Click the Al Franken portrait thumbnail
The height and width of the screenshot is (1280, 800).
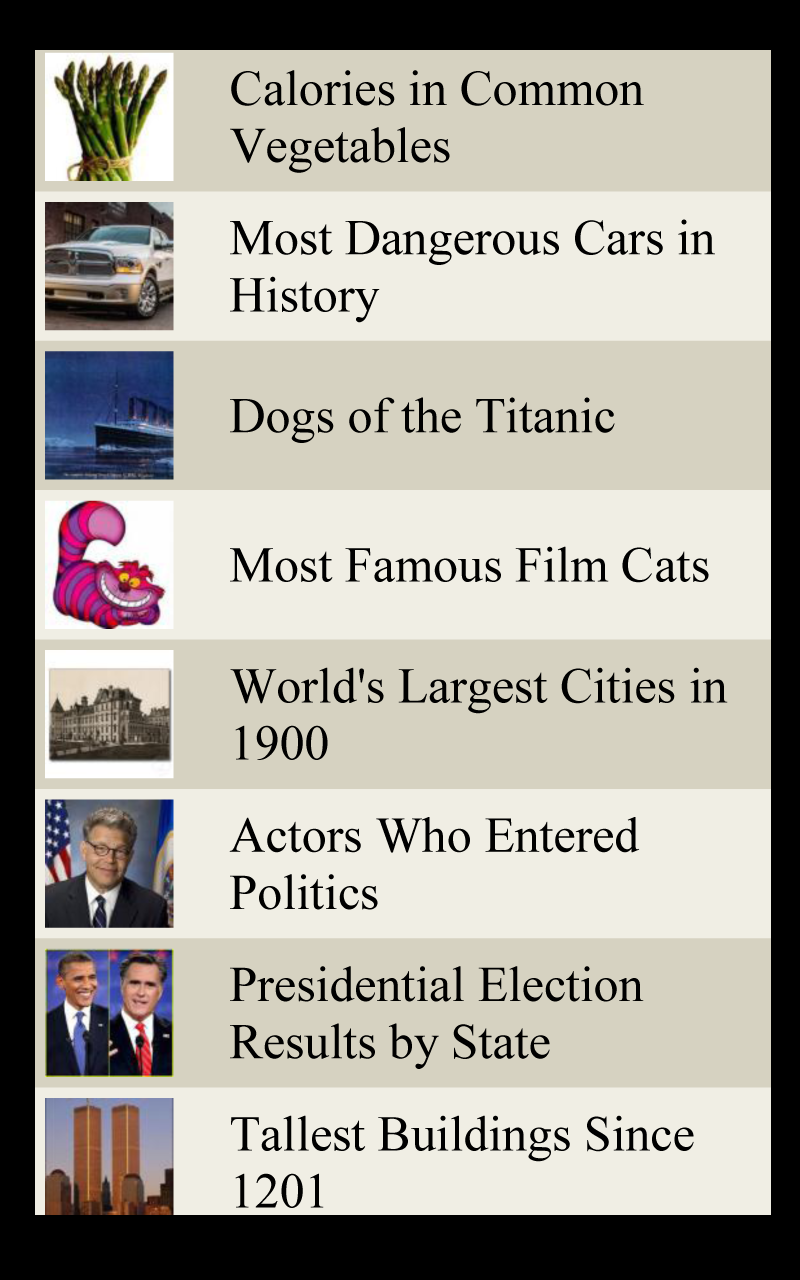(108, 861)
